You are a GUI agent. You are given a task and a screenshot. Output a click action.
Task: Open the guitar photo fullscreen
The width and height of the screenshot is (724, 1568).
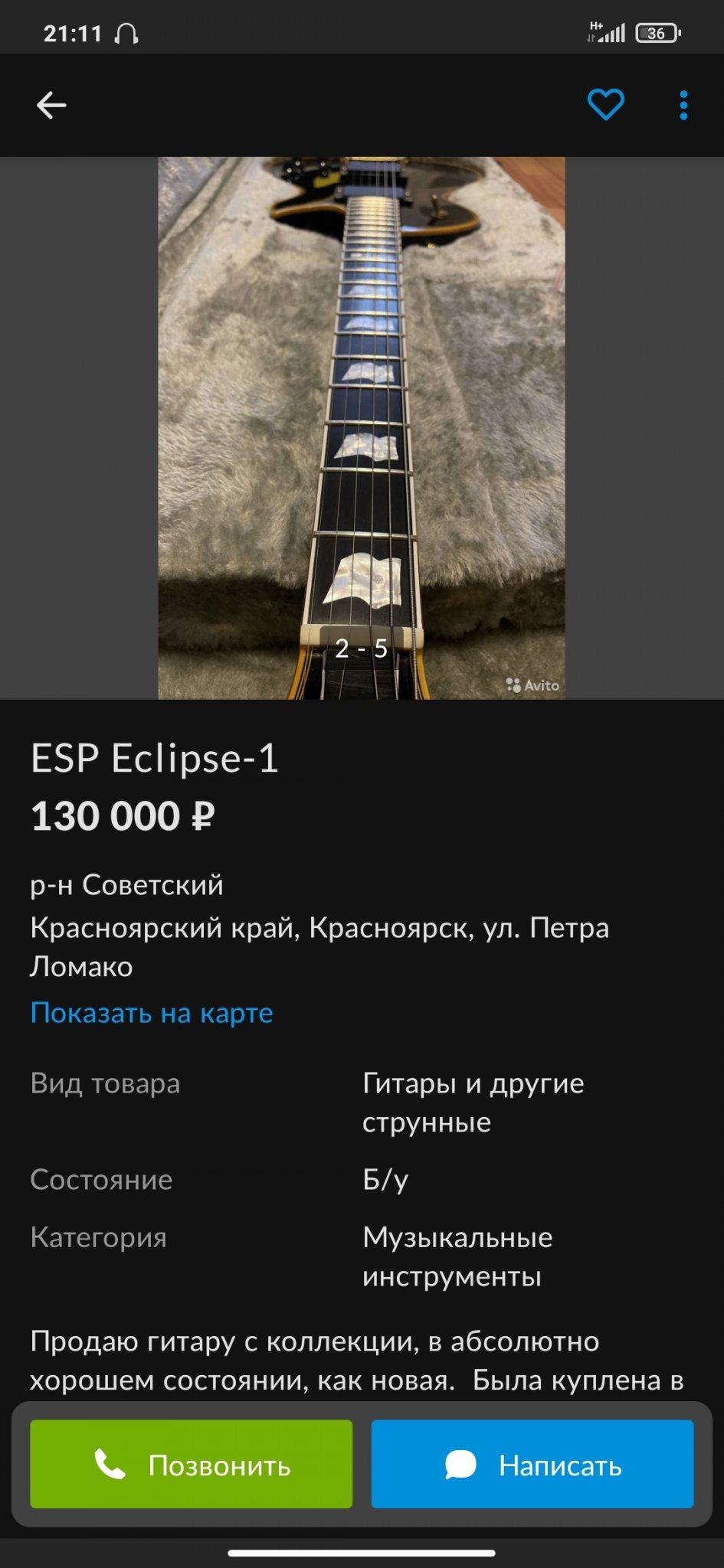[x=362, y=427]
